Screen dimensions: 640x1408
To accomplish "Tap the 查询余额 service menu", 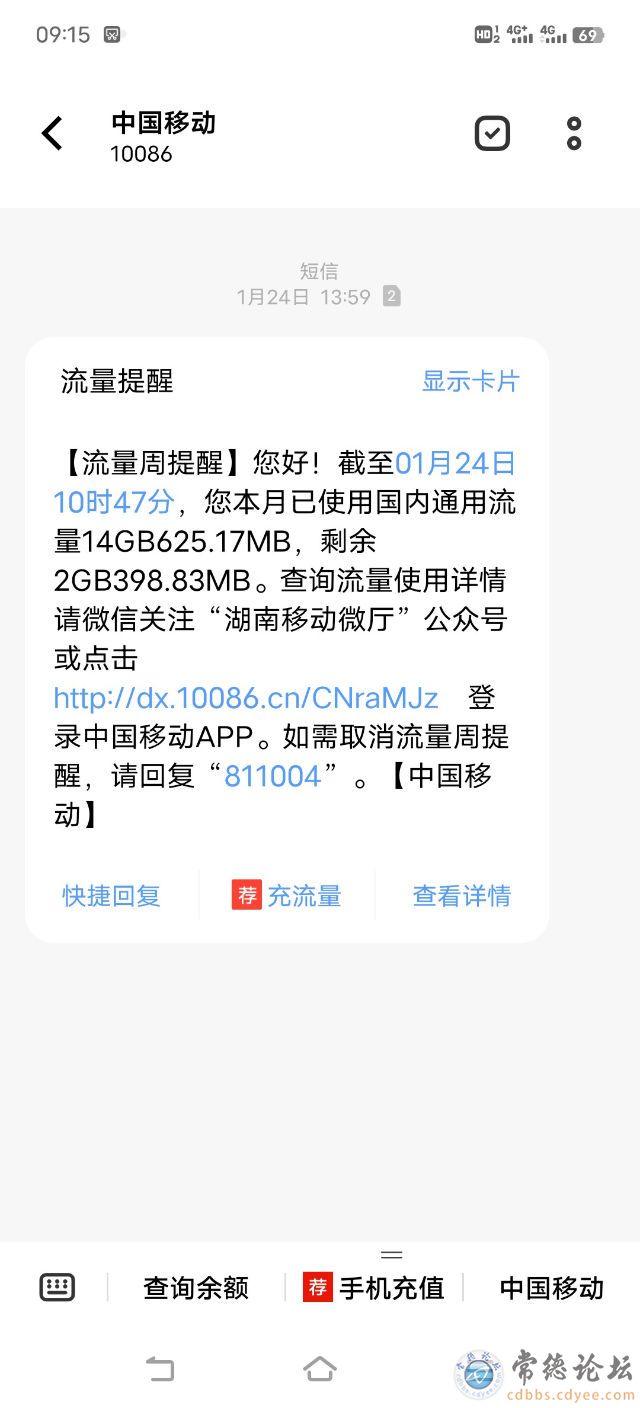I will point(195,1288).
